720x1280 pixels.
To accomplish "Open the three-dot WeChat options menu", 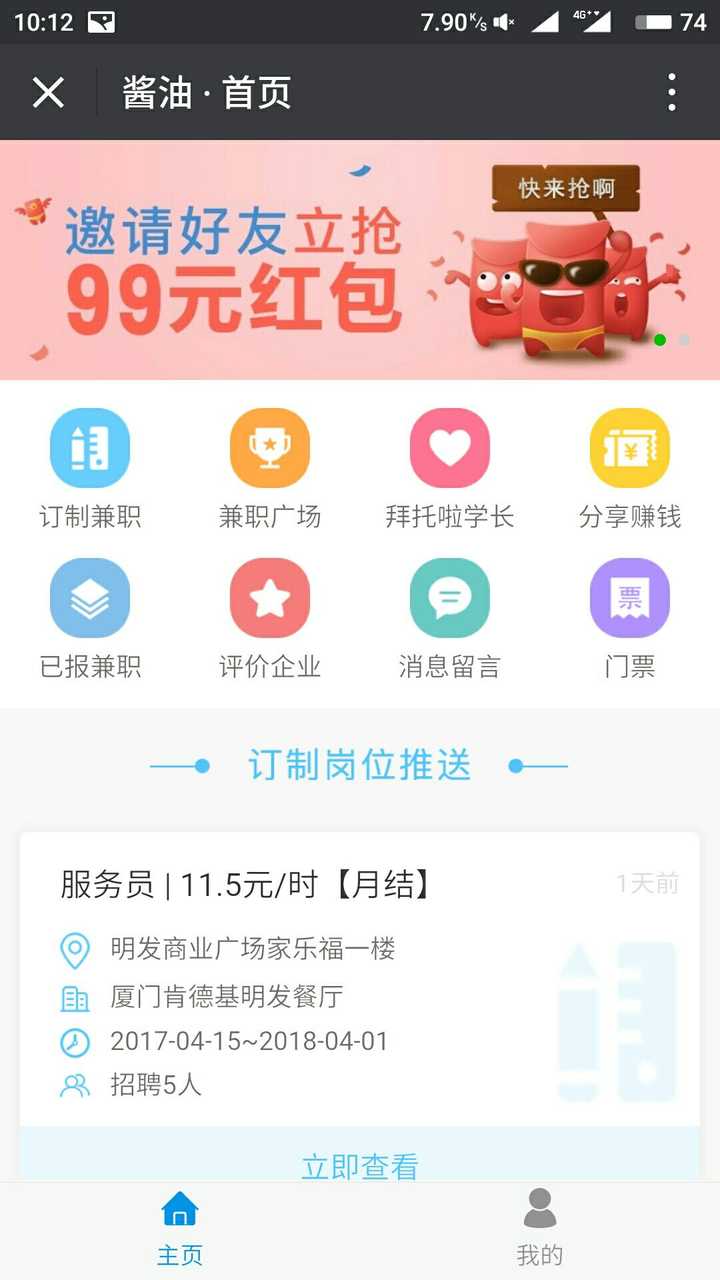I will pos(671,91).
